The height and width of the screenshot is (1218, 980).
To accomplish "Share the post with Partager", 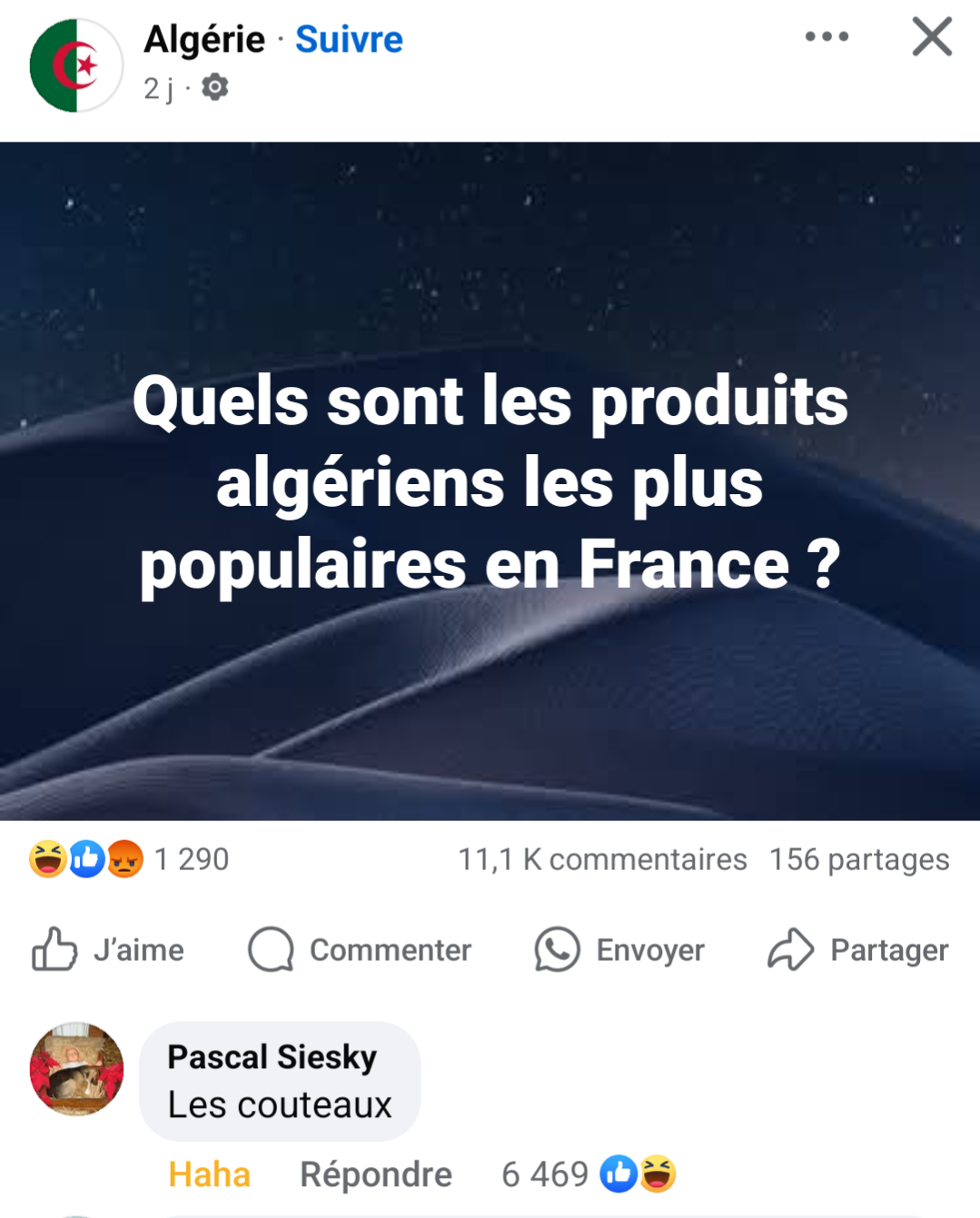I will (858, 950).
